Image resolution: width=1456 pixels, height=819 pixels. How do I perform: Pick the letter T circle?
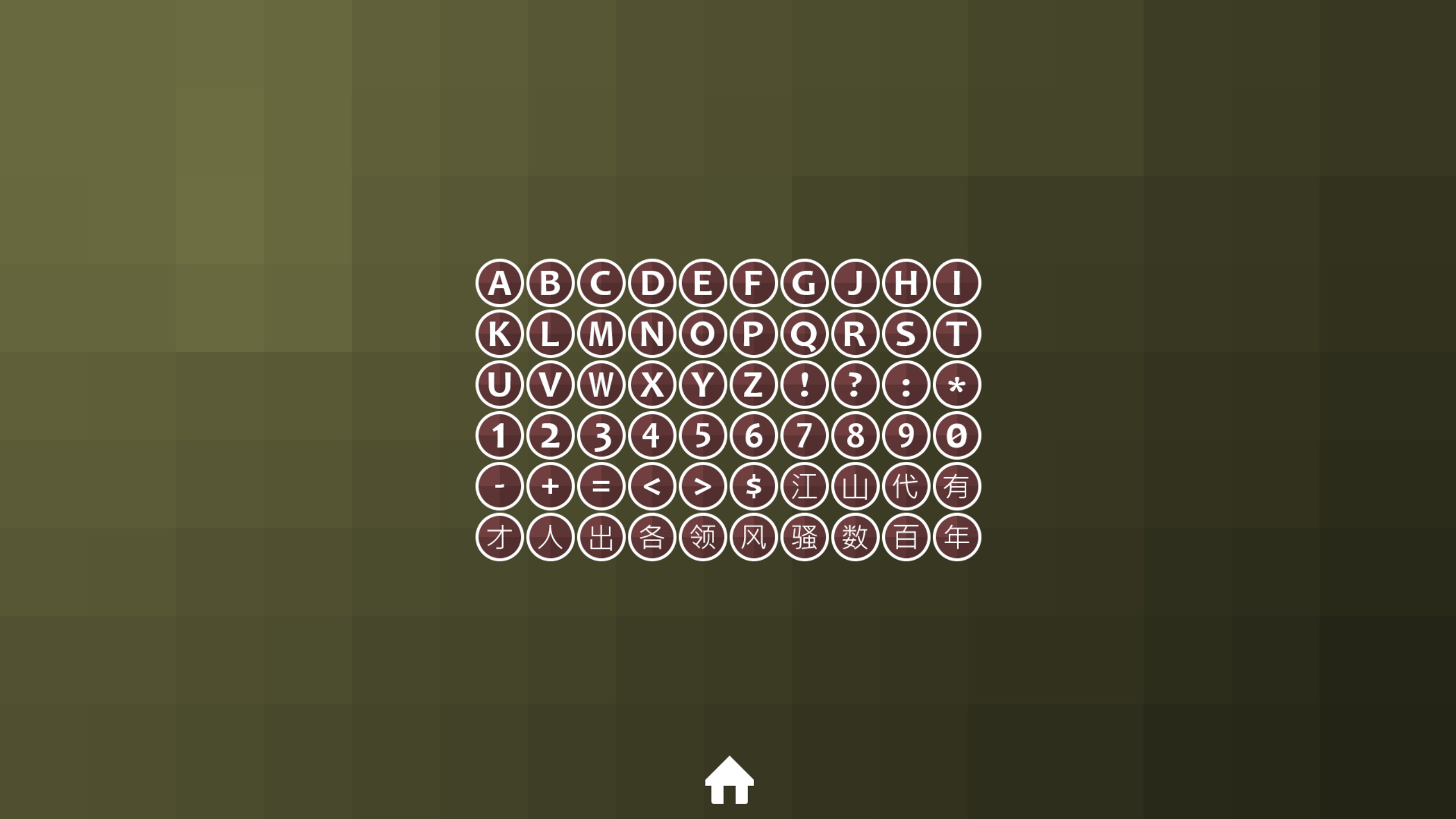(x=957, y=334)
